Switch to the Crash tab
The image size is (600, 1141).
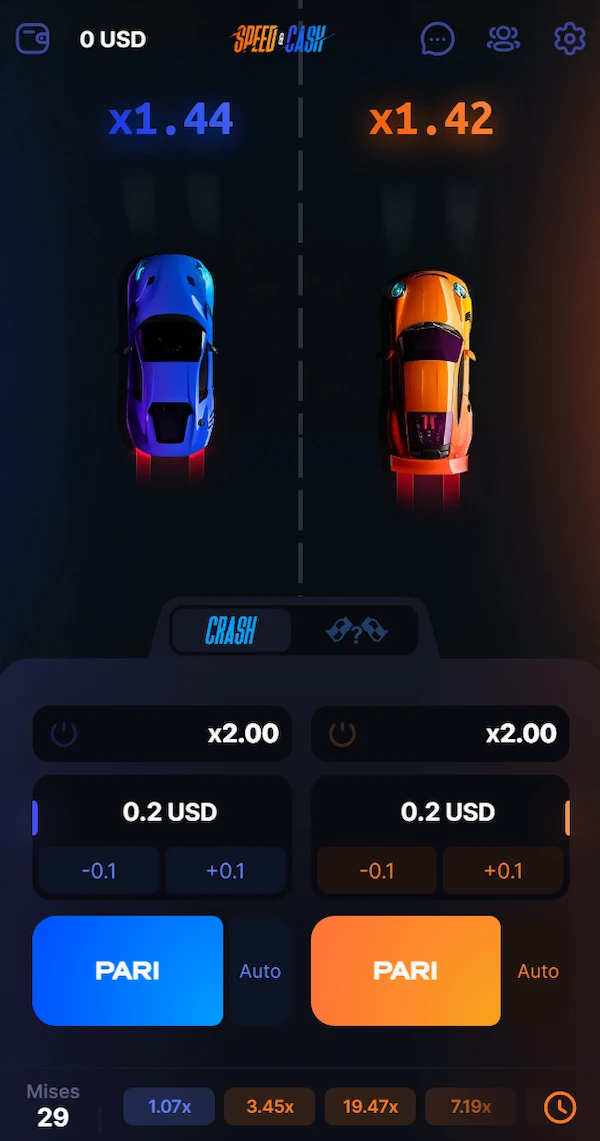click(x=231, y=631)
